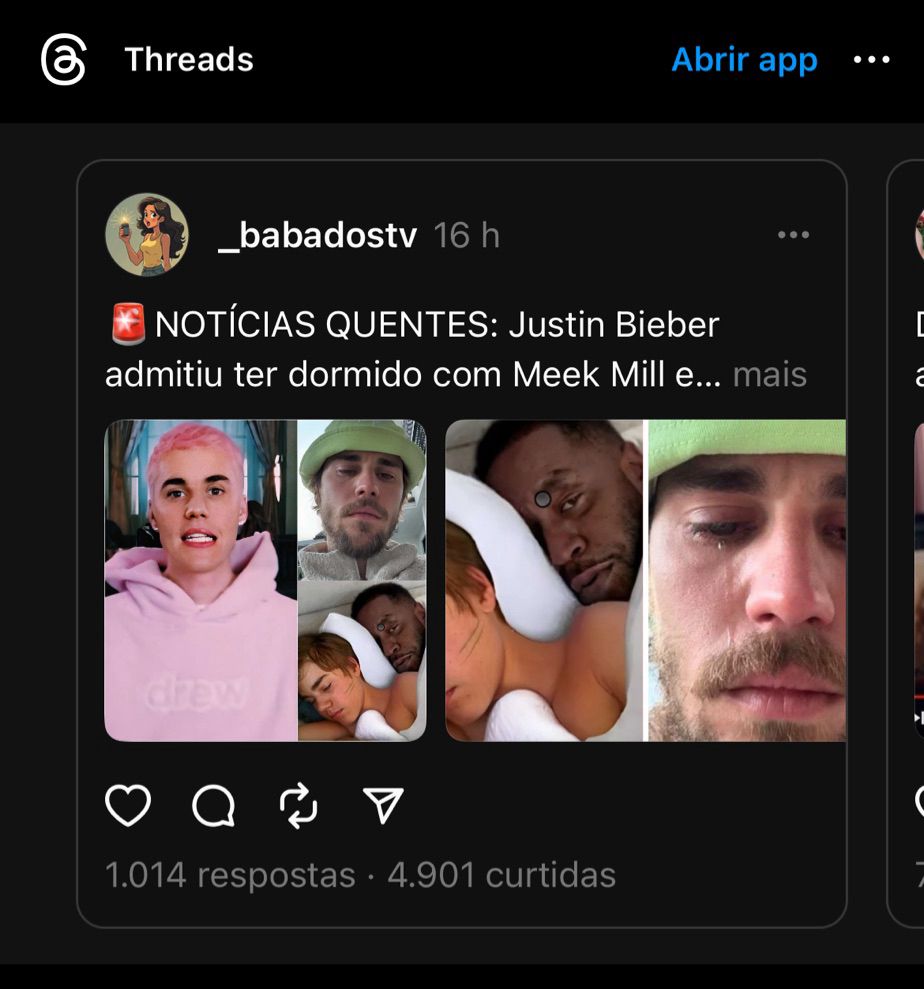Open the _babadostv profile avatar
This screenshot has width=924, height=989.
147,235
